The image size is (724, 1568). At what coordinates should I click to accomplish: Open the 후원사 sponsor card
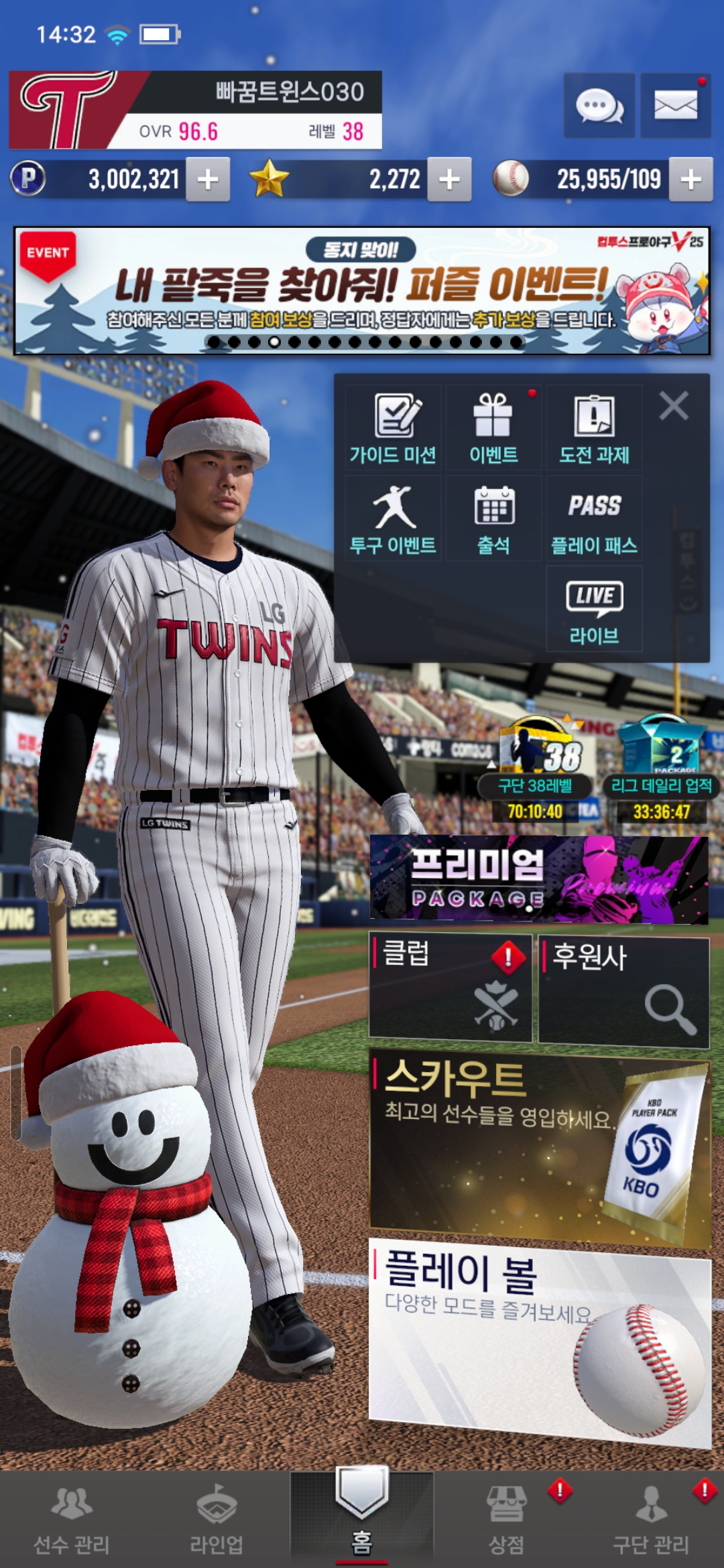point(623,990)
